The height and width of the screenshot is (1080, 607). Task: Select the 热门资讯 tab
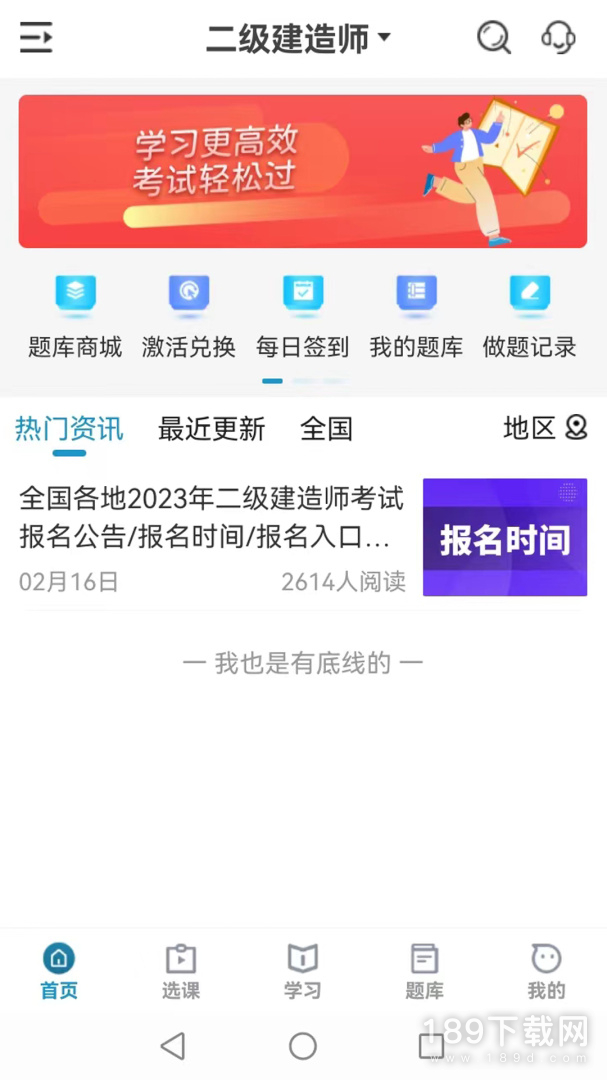pos(69,429)
